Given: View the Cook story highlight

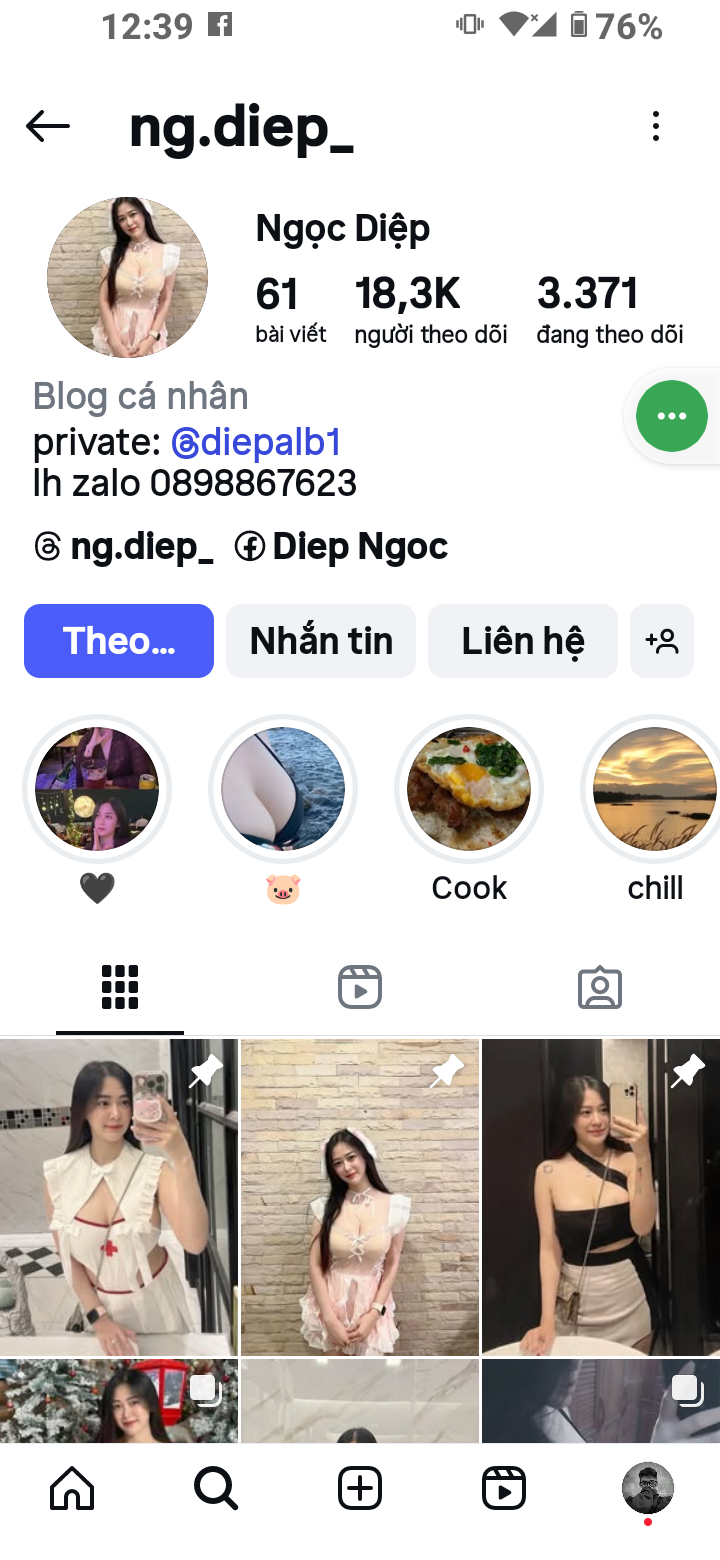Looking at the screenshot, I should [x=469, y=789].
